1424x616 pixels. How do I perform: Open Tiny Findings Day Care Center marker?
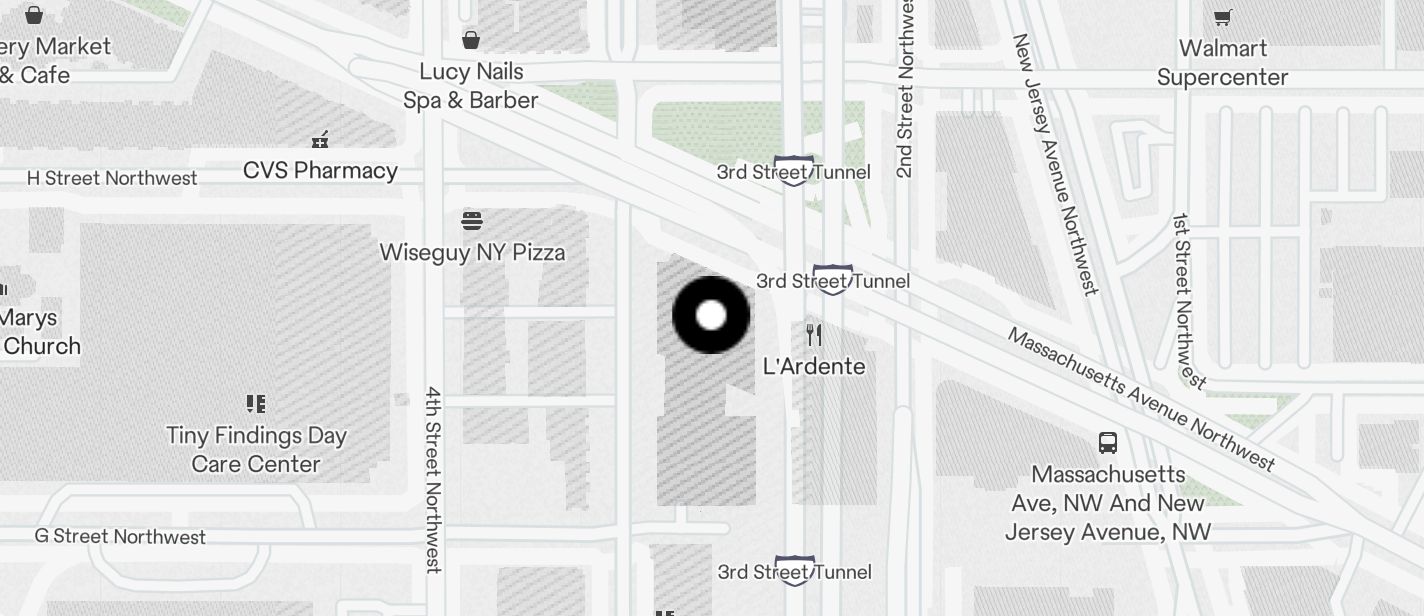tap(256, 404)
